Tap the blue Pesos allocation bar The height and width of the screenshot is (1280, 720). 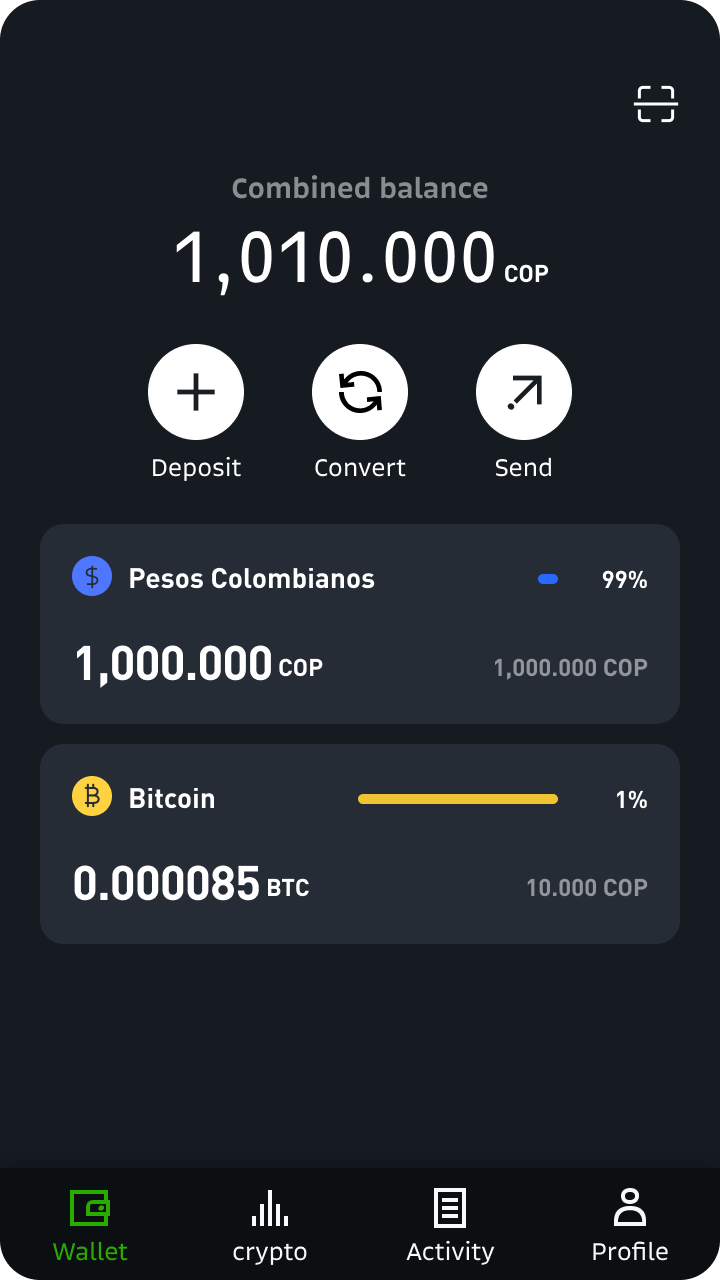pyautogui.click(x=546, y=578)
